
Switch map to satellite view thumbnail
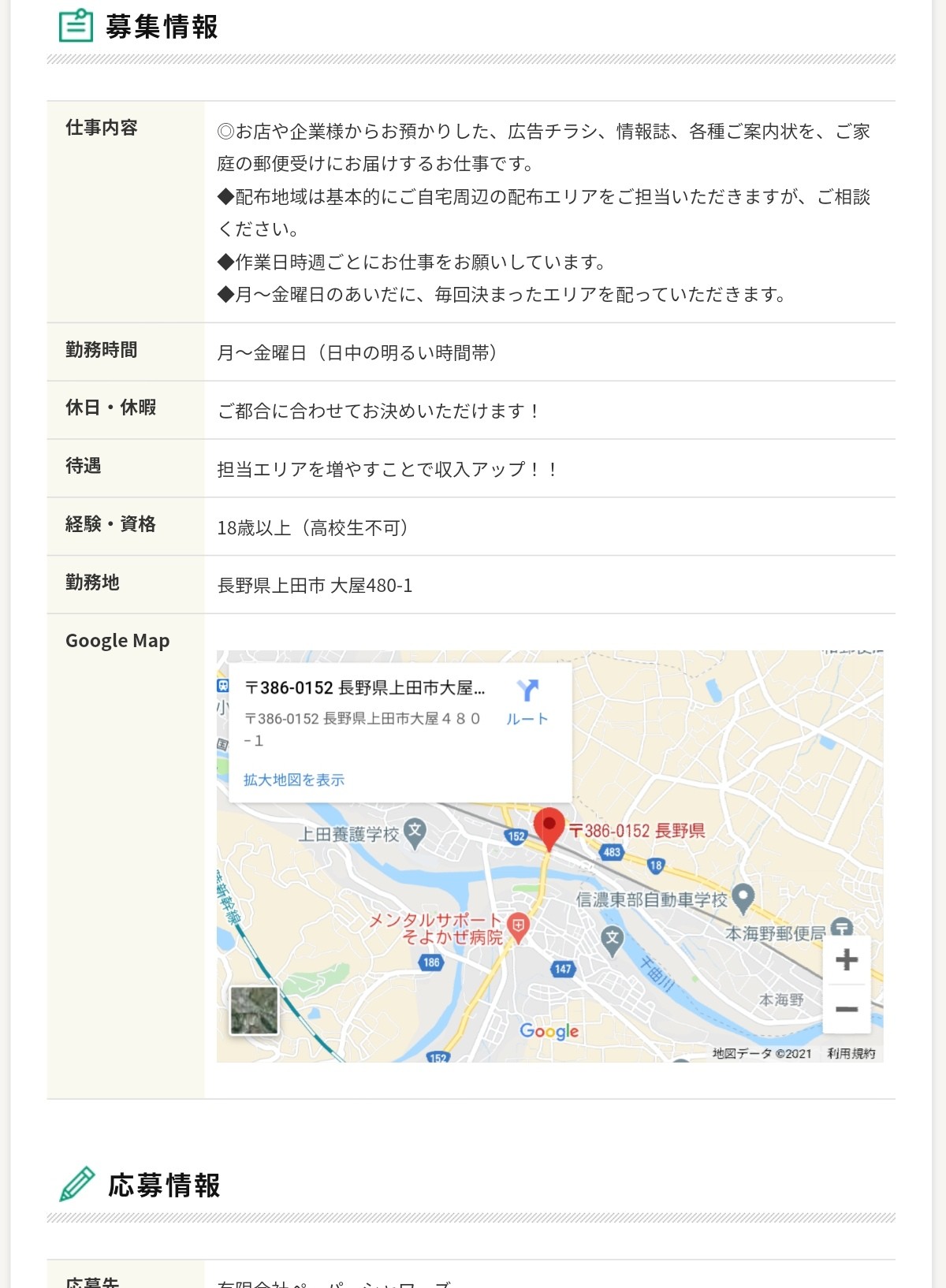[254, 1010]
